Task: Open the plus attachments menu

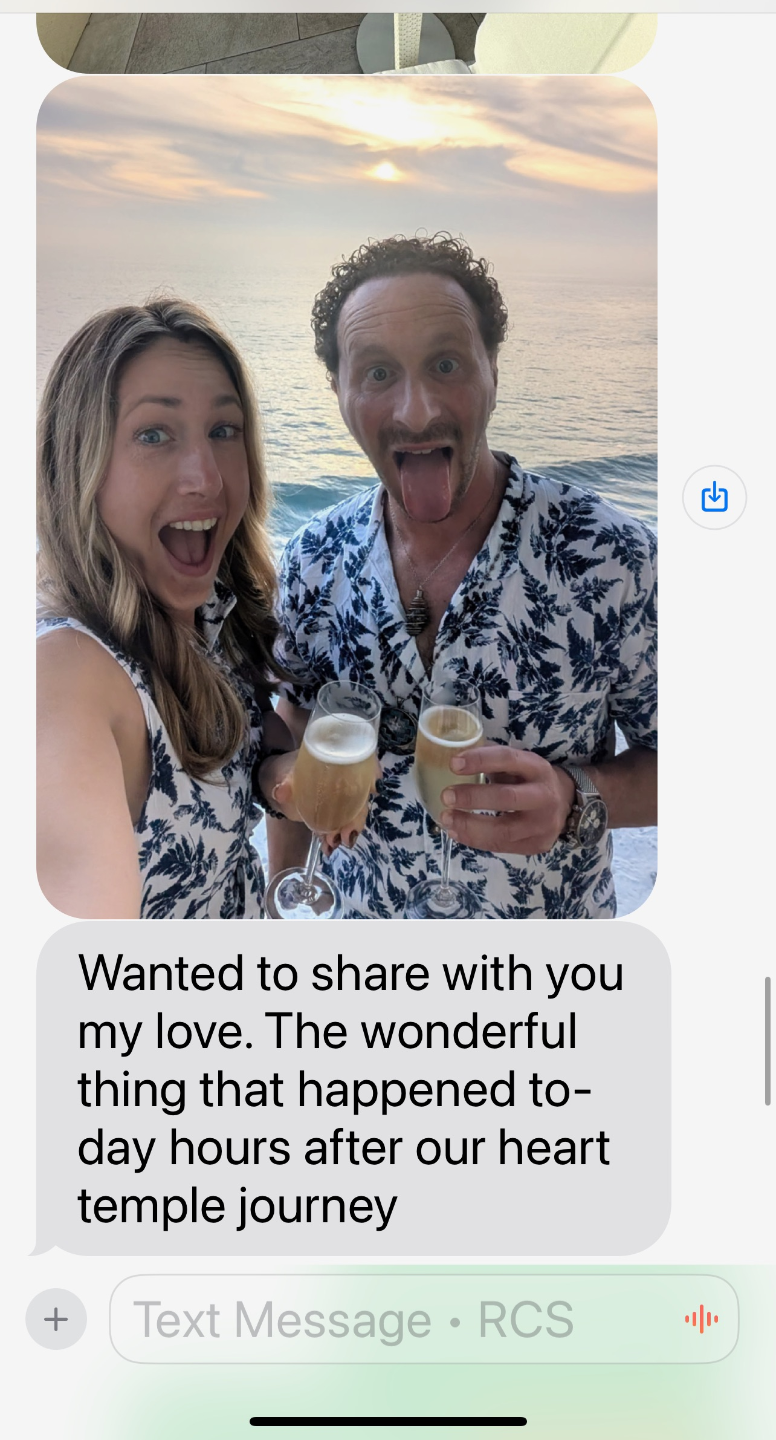Action: coord(56,1320)
